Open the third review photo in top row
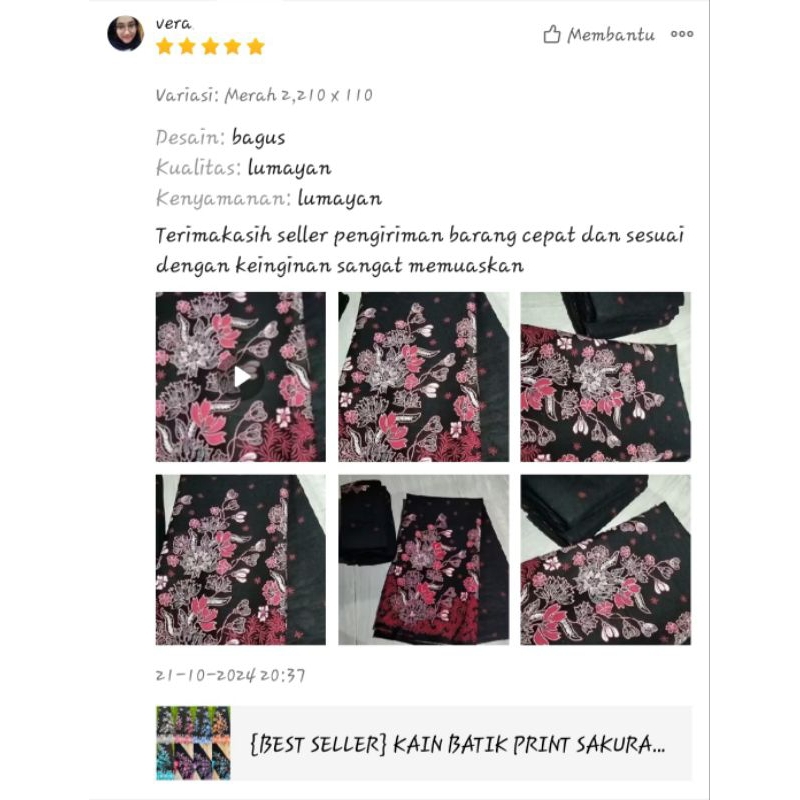 tap(605, 377)
